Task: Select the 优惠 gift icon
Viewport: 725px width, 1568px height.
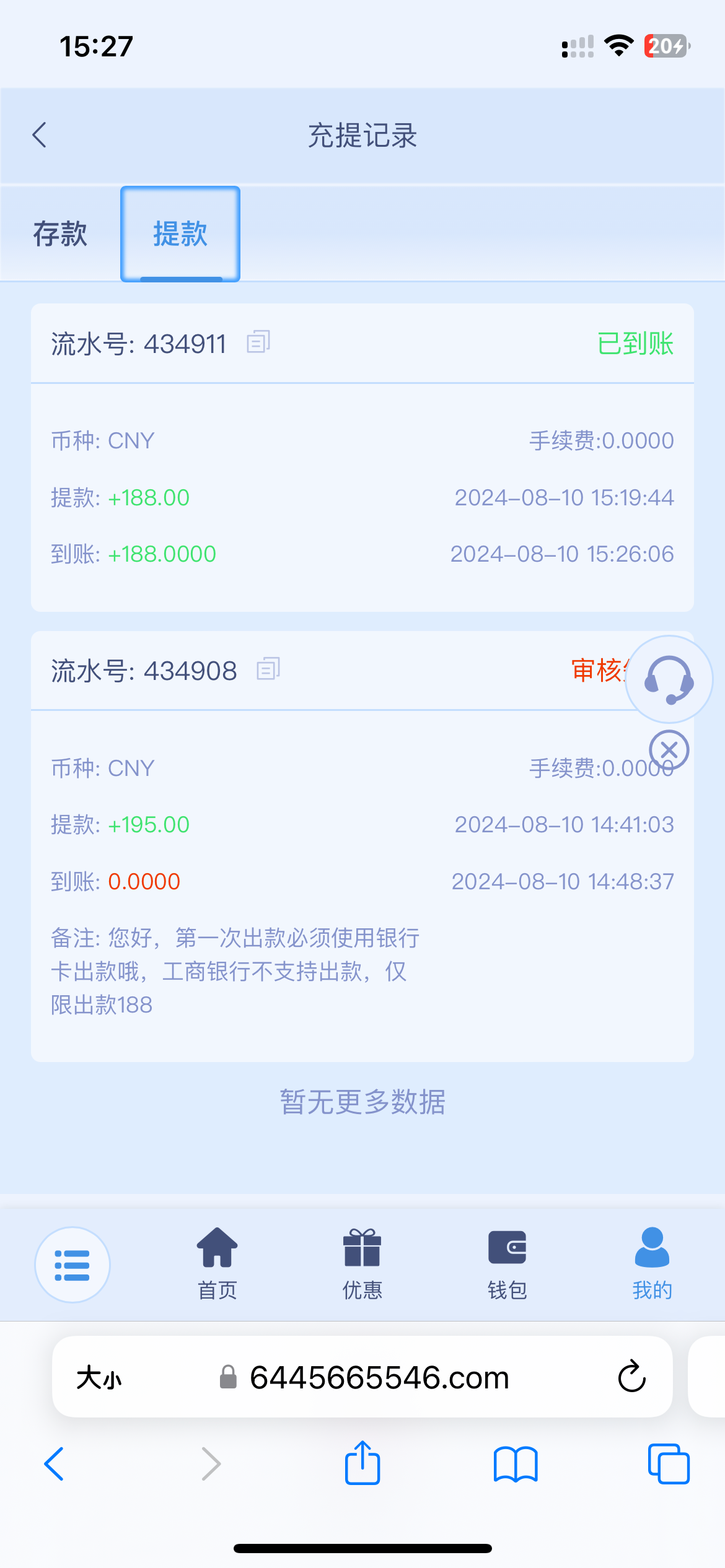Action: (362, 1263)
